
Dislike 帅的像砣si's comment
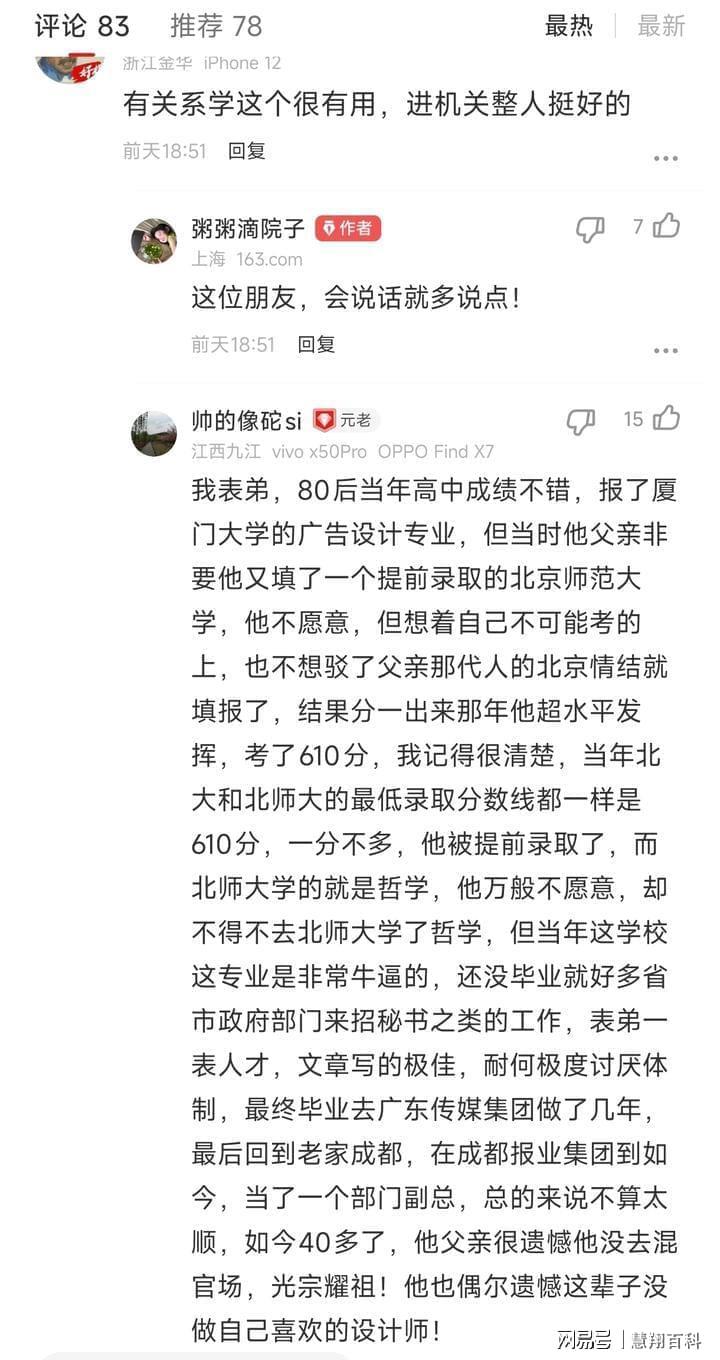(581, 421)
